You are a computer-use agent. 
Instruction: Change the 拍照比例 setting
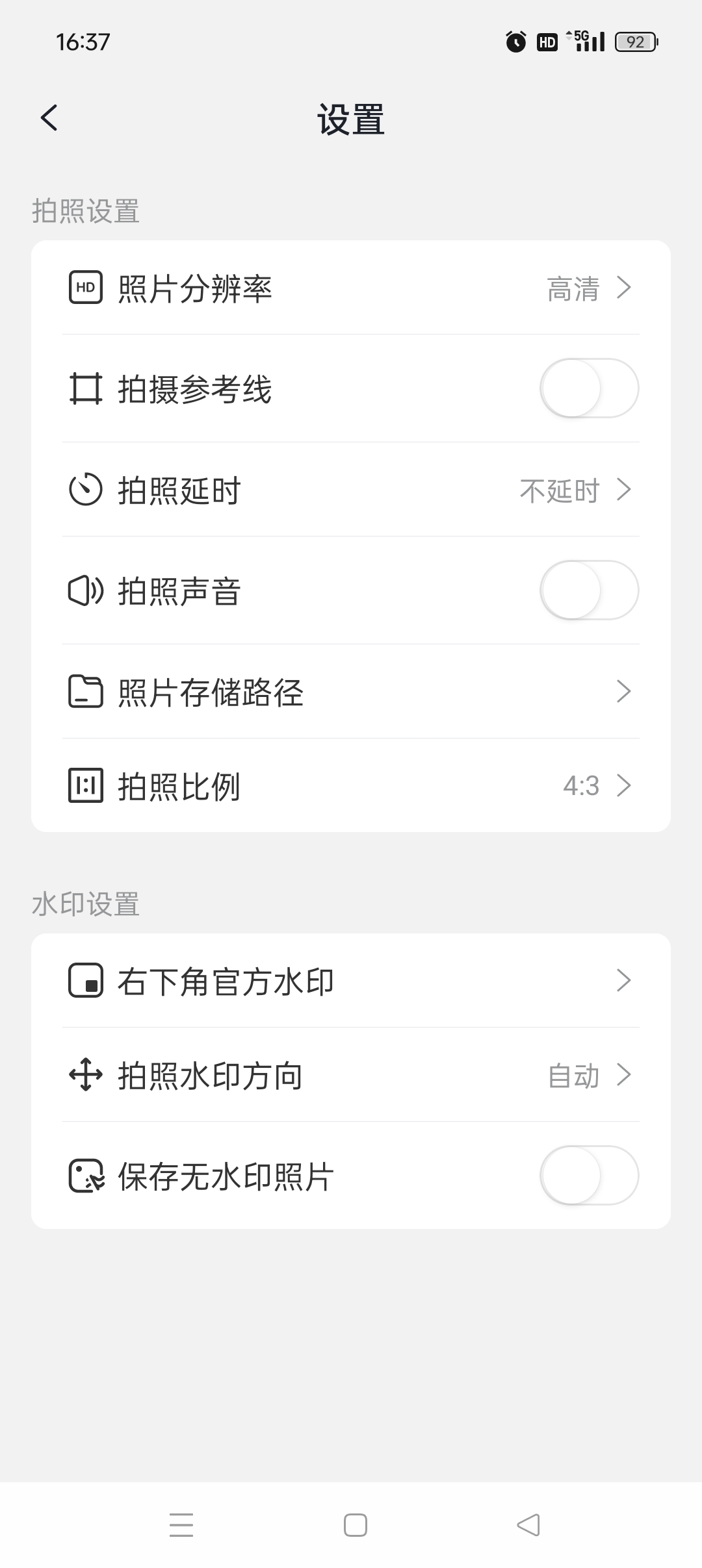click(x=351, y=786)
